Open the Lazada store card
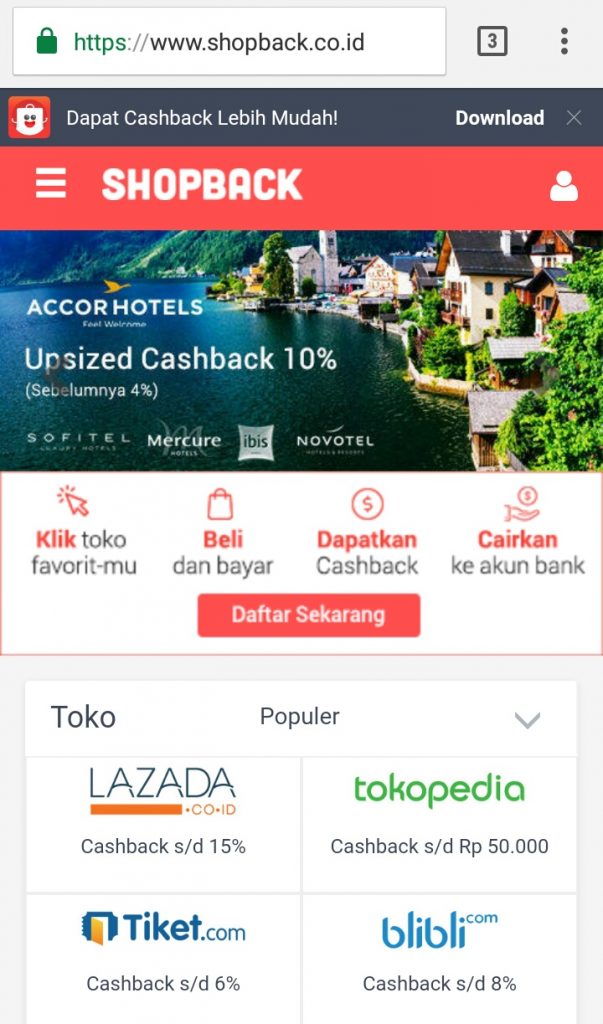The image size is (603, 1024). click(x=163, y=824)
